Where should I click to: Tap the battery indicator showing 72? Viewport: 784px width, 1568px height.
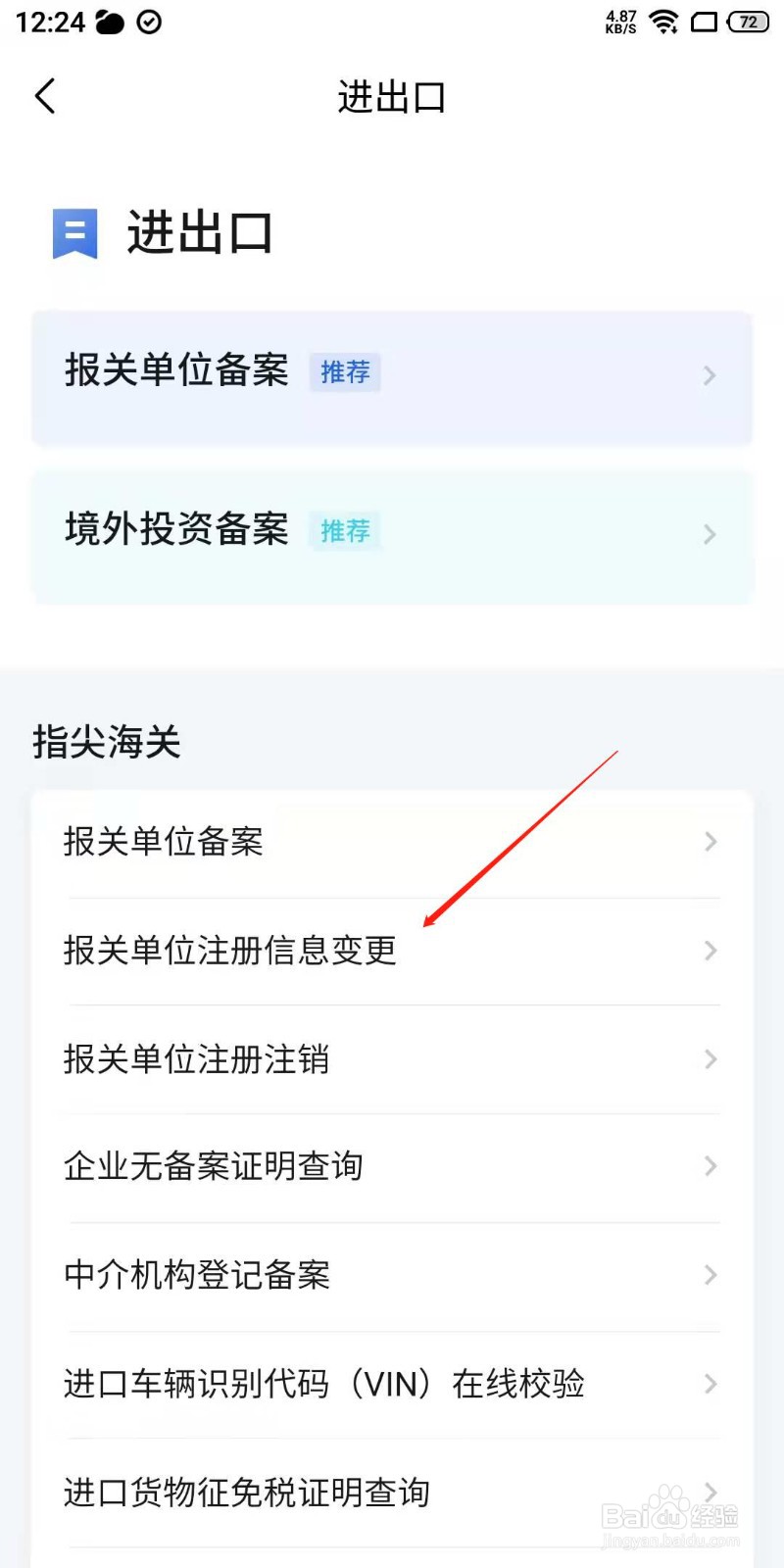click(x=749, y=22)
